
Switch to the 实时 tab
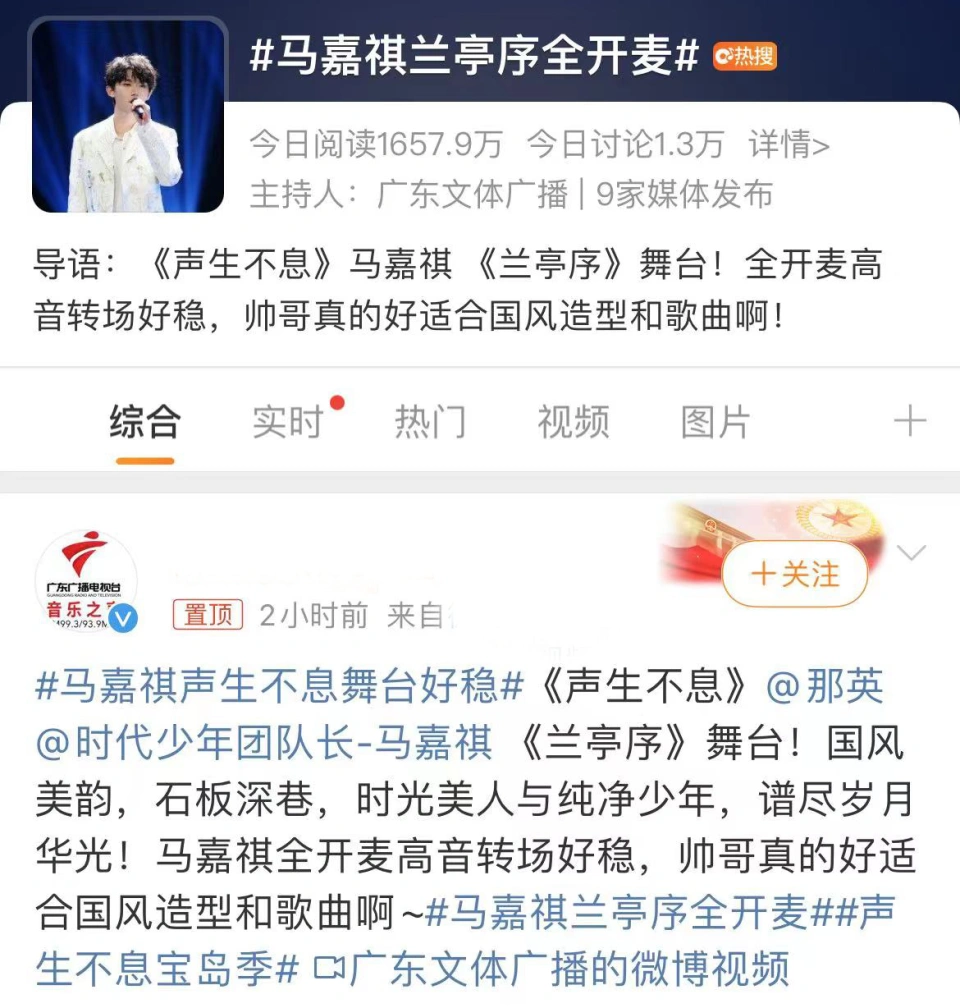tap(288, 423)
